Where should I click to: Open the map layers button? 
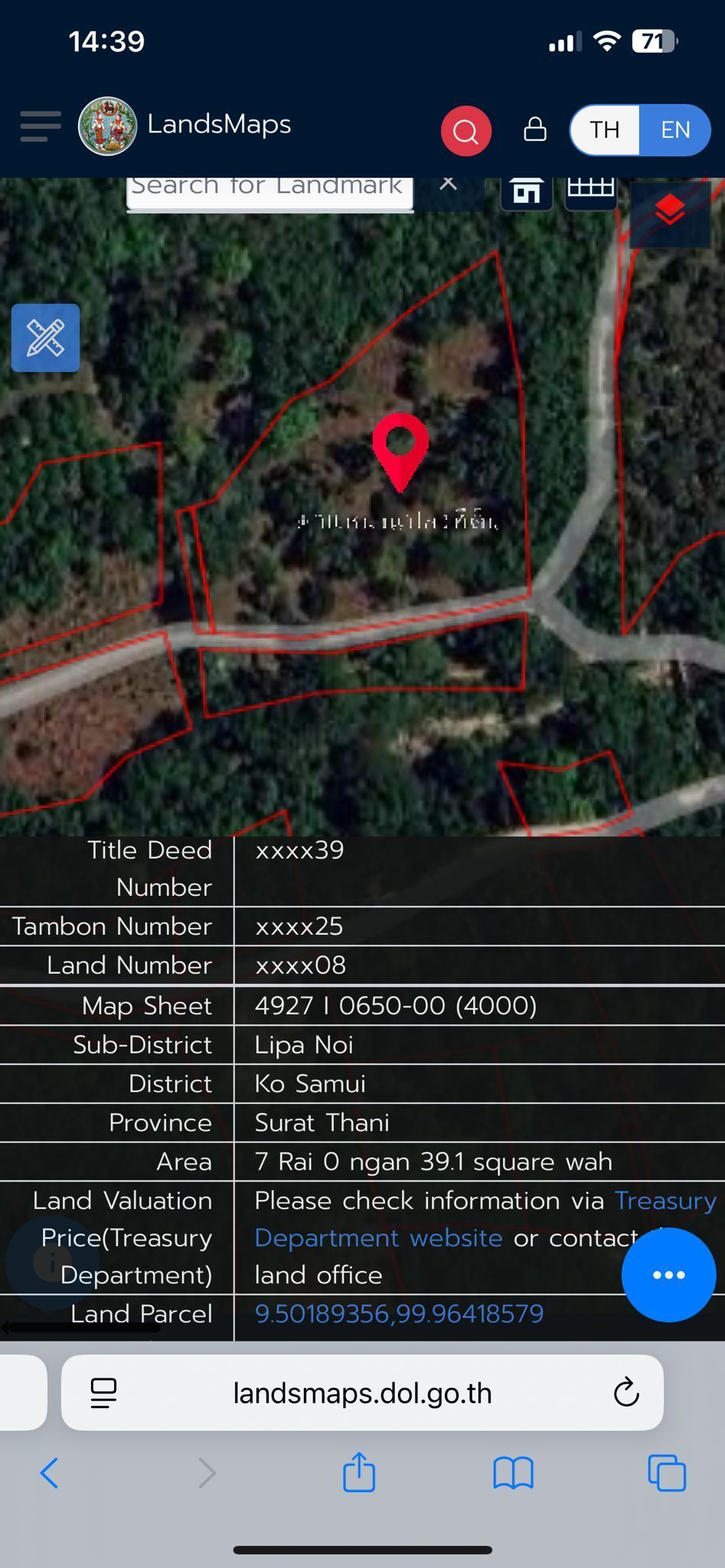pyautogui.click(x=670, y=211)
